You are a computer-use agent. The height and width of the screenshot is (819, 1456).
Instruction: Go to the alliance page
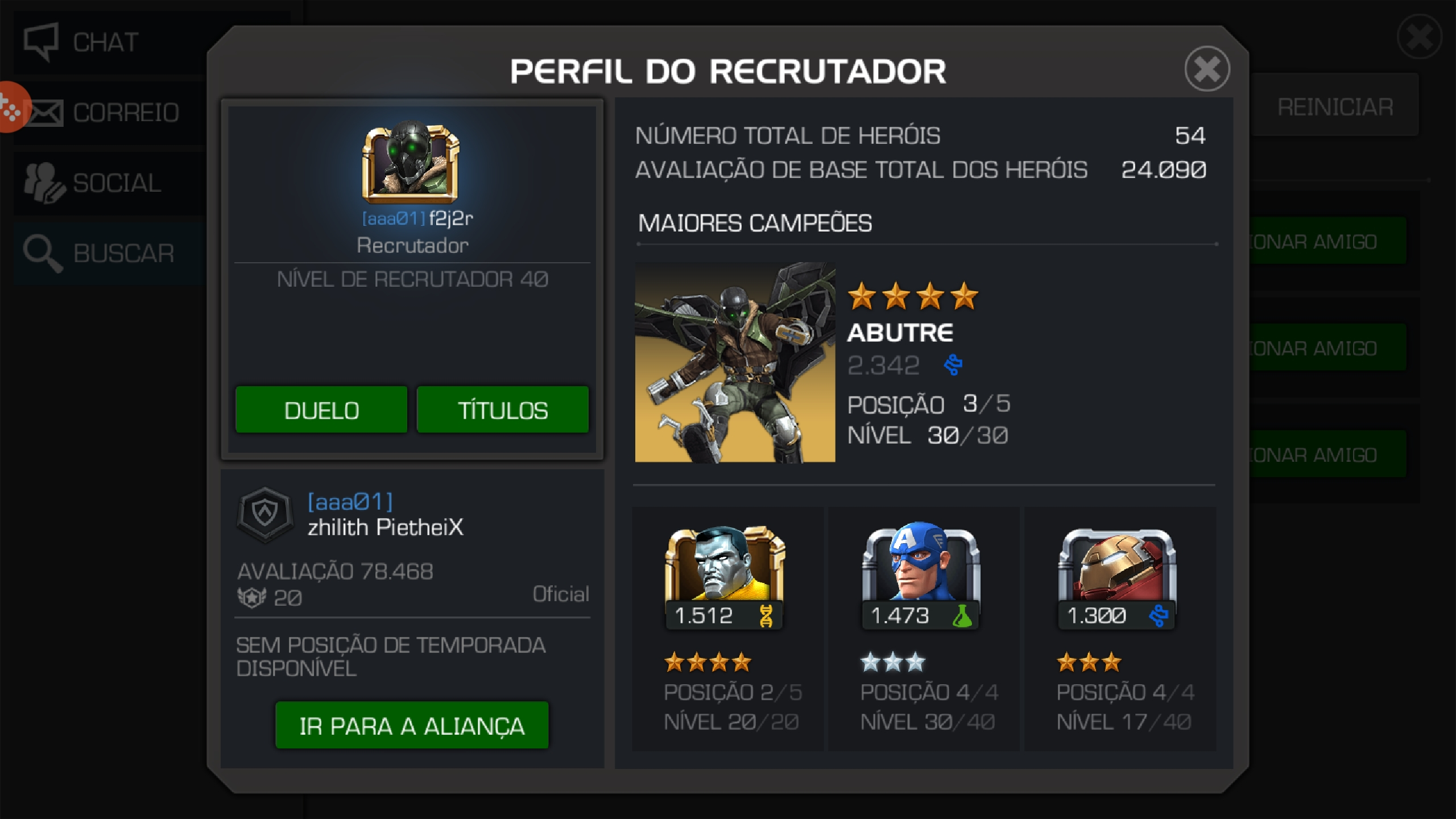tap(412, 726)
